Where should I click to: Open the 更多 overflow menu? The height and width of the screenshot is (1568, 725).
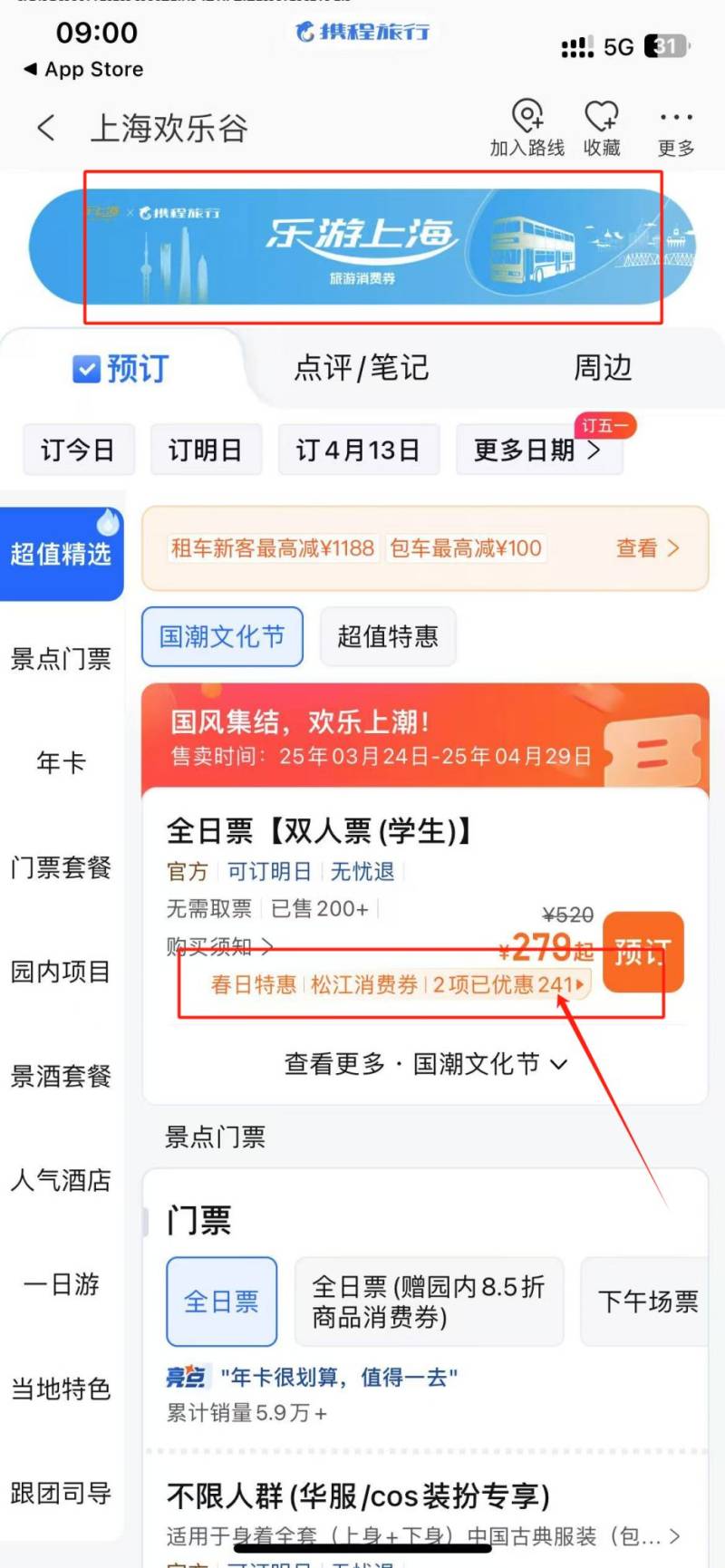click(x=676, y=129)
